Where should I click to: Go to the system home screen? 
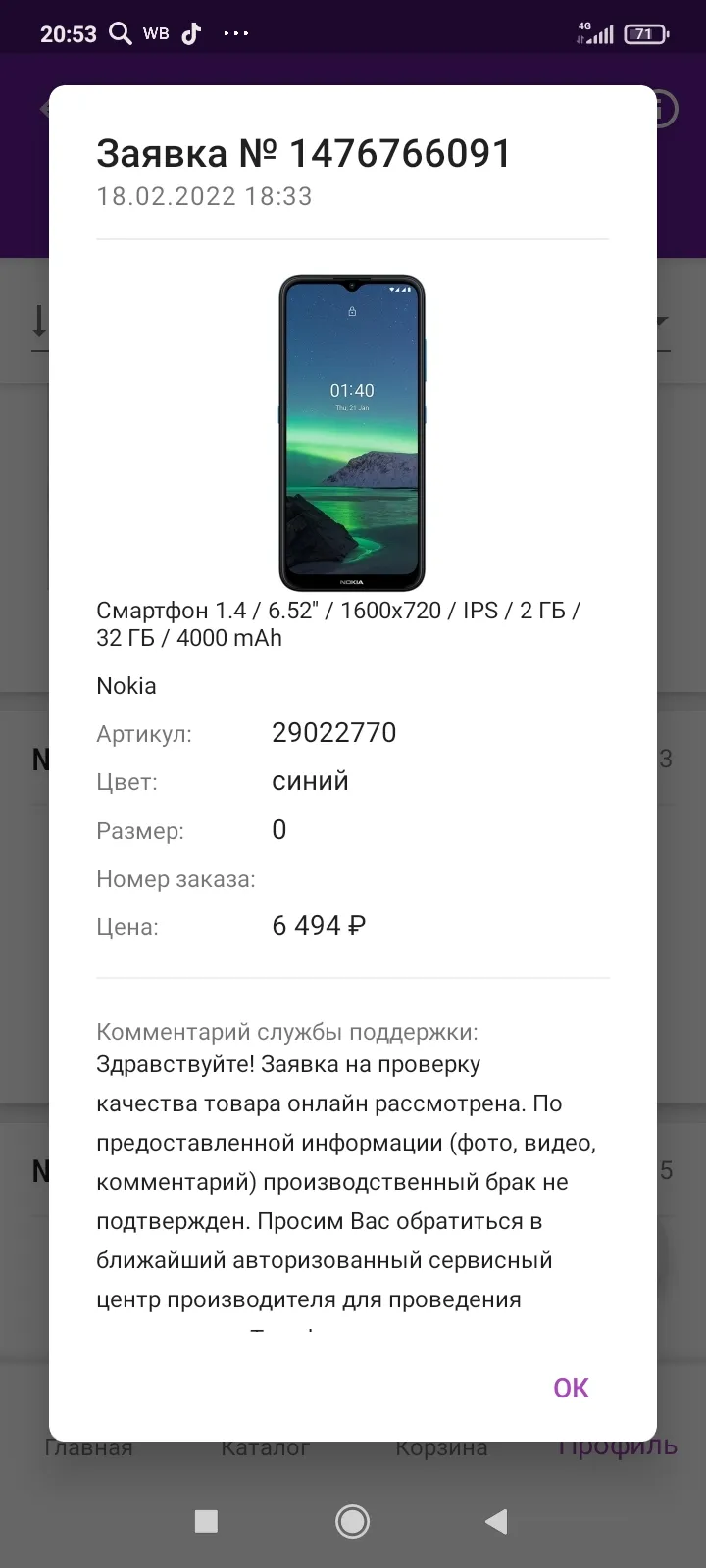tap(352, 1521)
